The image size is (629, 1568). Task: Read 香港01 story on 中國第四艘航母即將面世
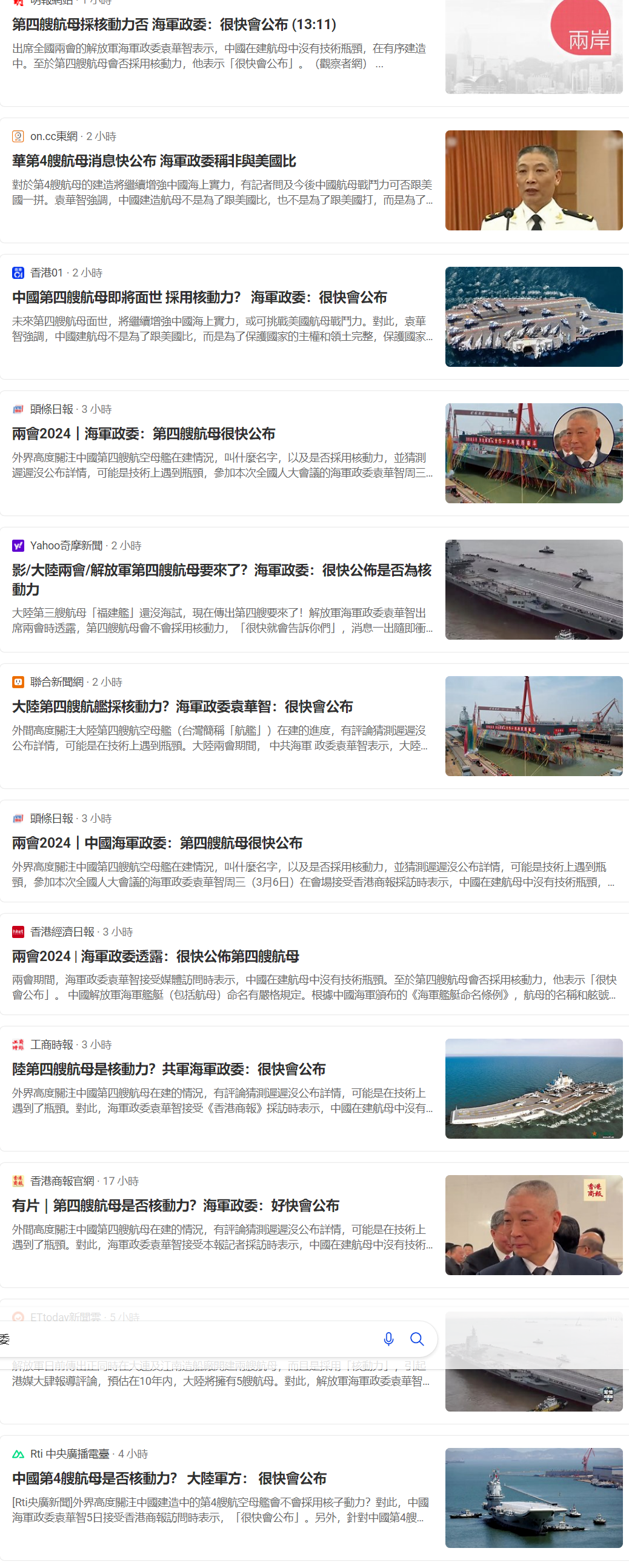point(199,297)
